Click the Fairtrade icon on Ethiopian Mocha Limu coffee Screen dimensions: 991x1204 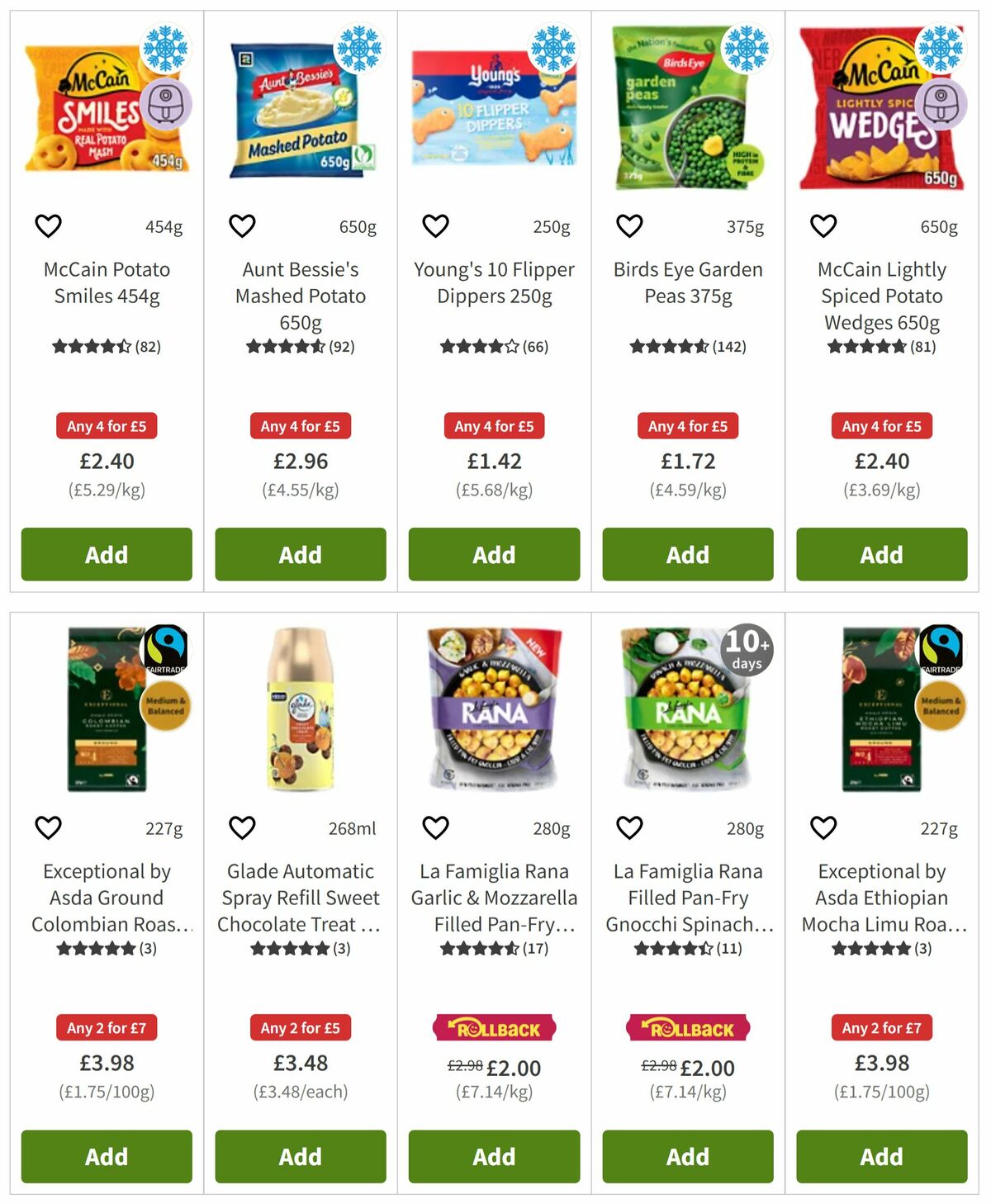pos(941,652)
